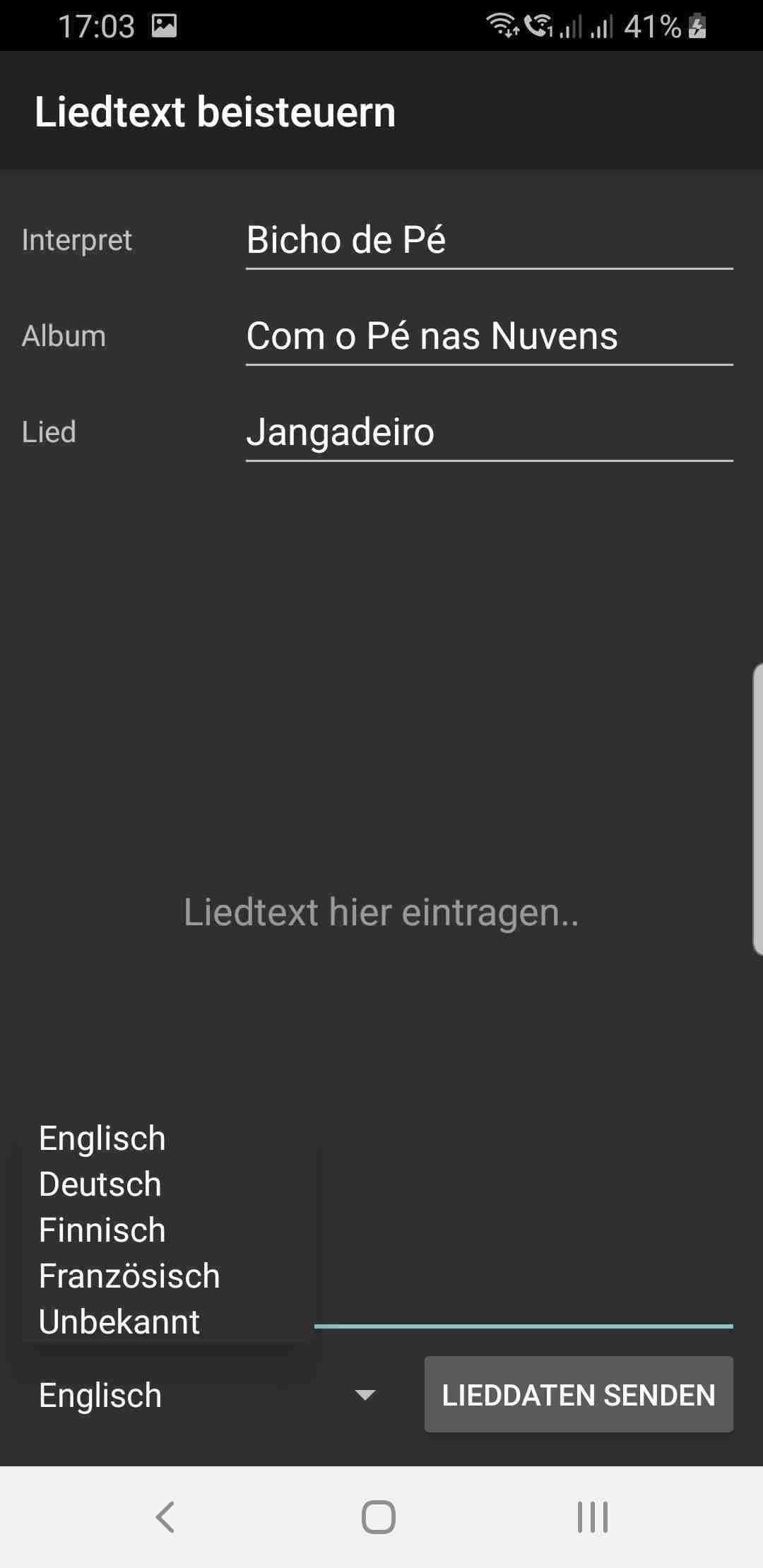Viewport: 763px width, 1568px height.
Task: Tap the call status icon
Action: click(538, 27)
